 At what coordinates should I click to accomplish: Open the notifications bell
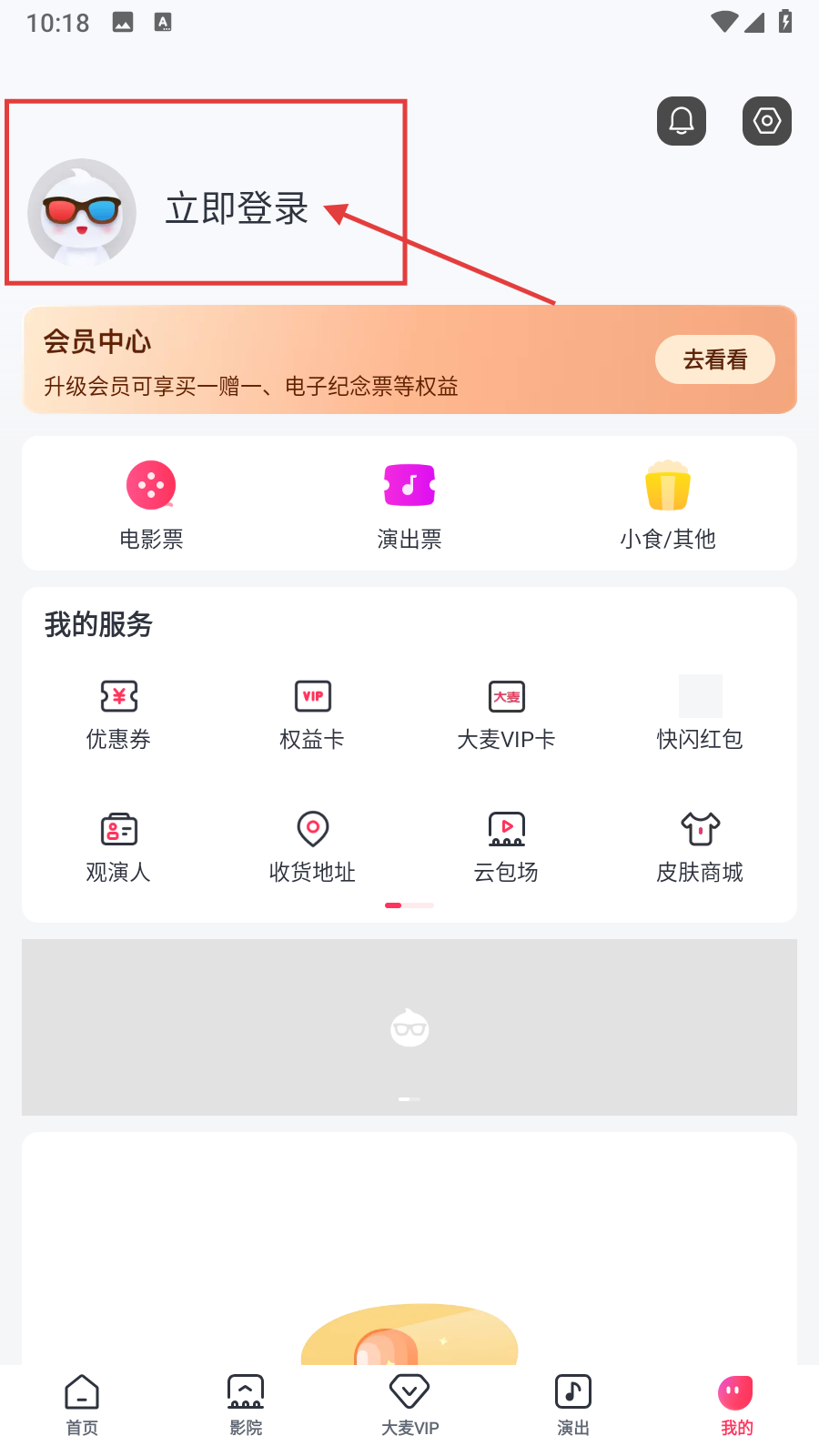click(682, 121)
